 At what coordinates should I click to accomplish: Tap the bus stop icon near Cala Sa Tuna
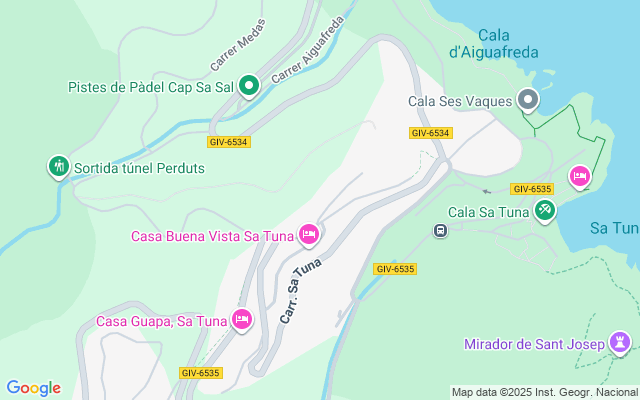coord(440,231)
